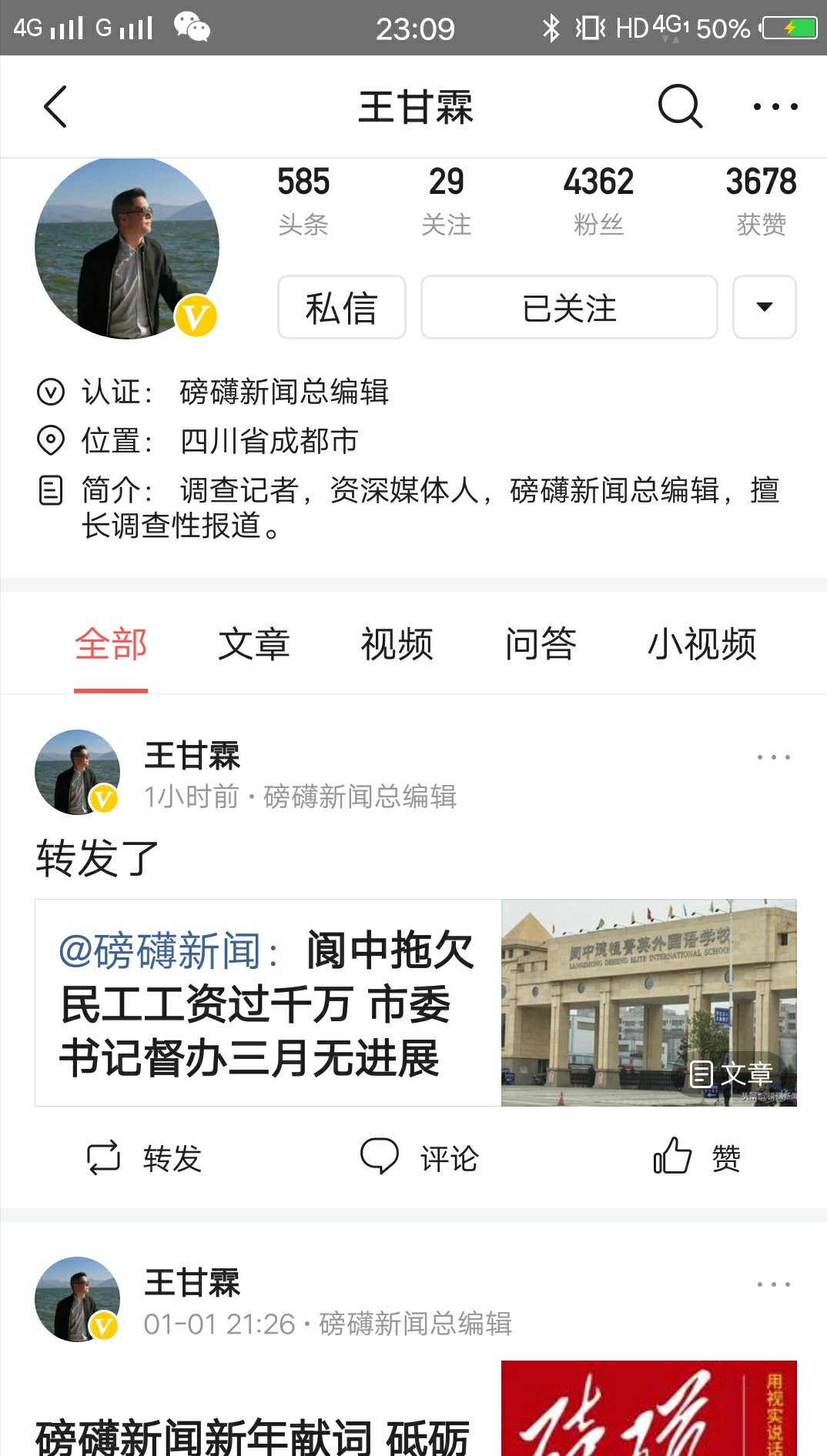Open the 磅礴新闻新年献词 article
The width and height of the screenshot is (827, 1456).
254,1435
